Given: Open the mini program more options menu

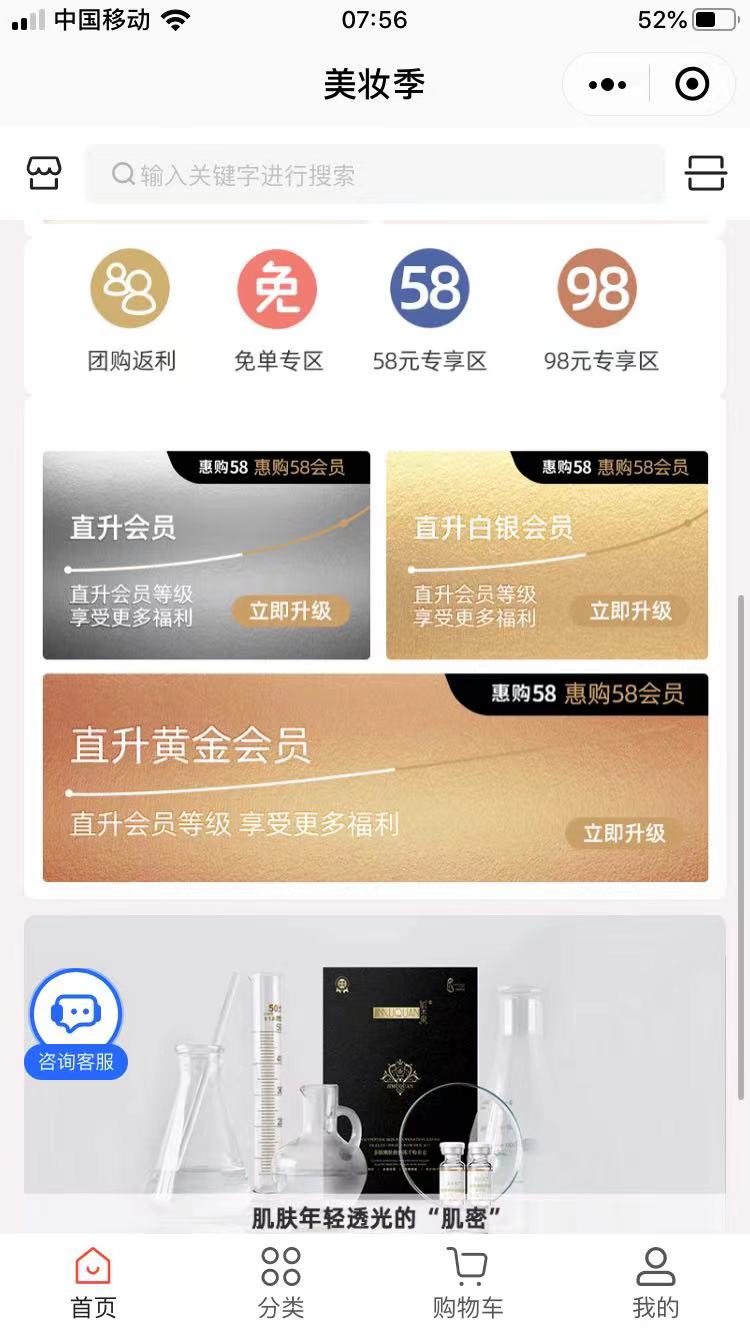Looking at the screenshot, I should (x=607, y=85).
